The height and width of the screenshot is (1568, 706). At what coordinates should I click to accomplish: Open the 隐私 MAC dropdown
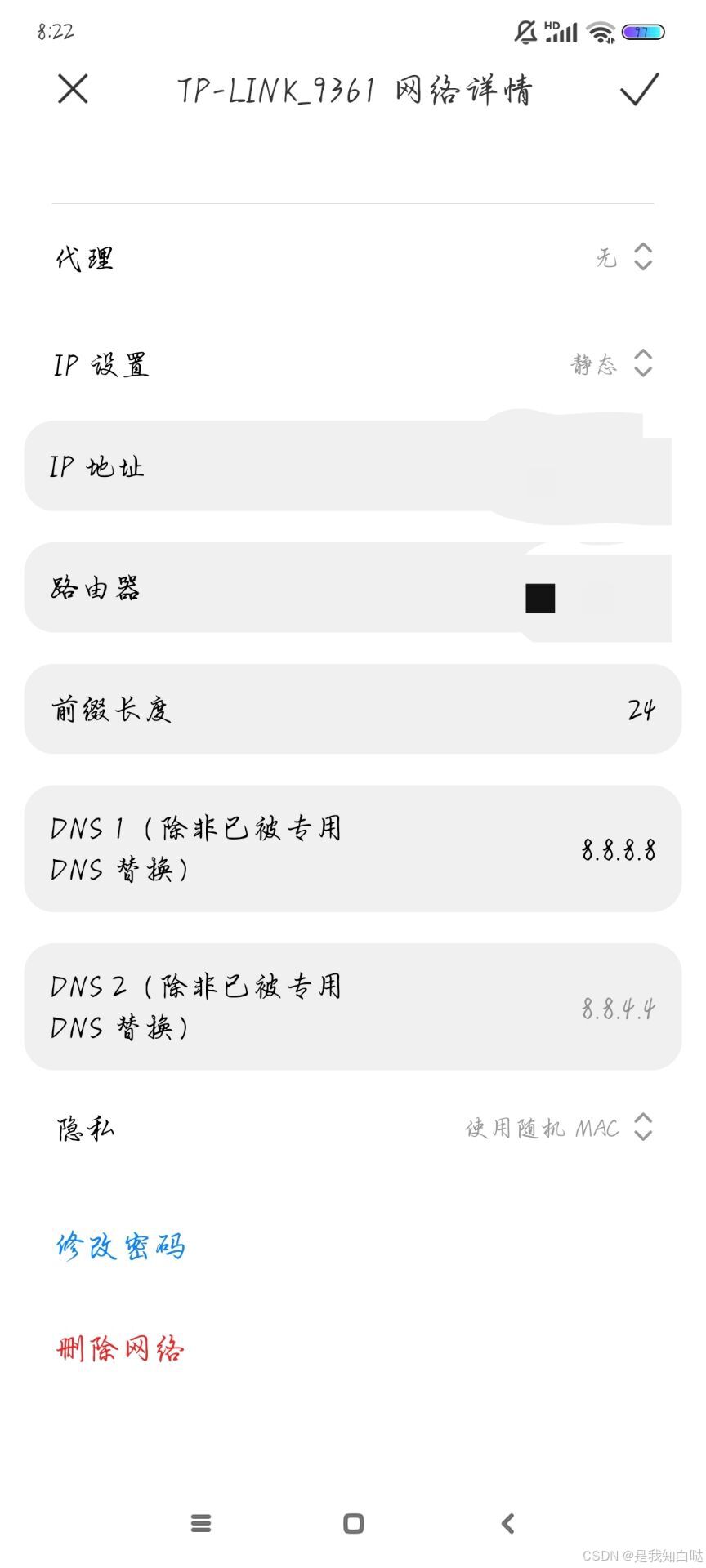[559, 1128]
